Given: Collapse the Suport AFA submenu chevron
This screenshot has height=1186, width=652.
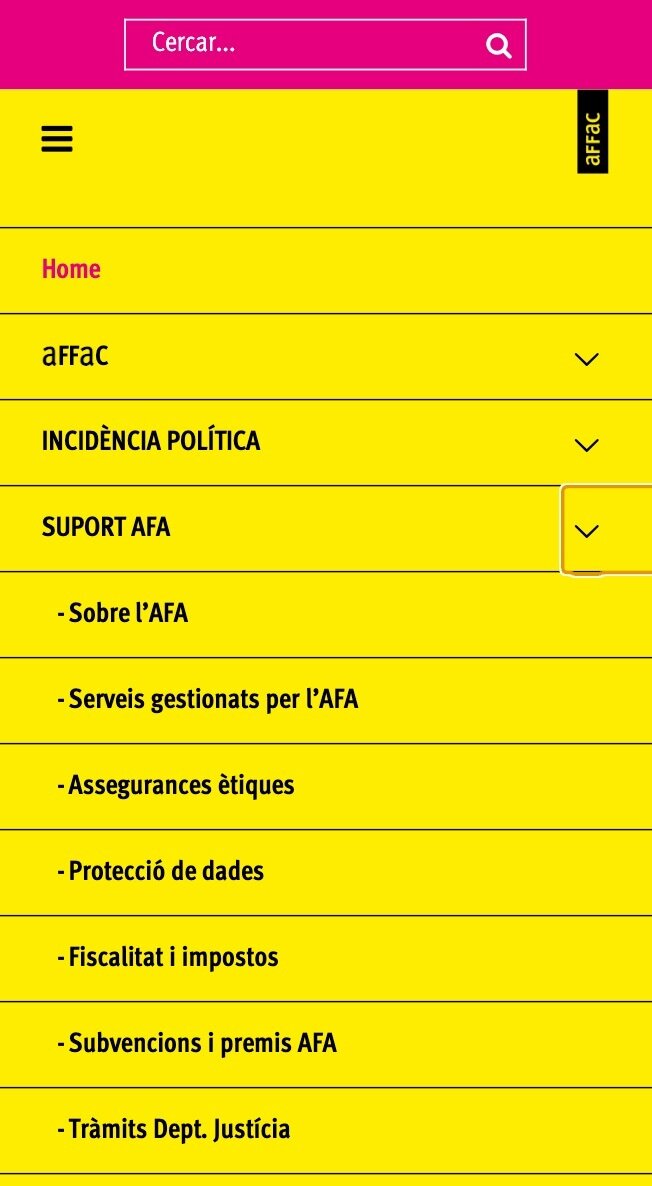Looking at the screenshot, I should coord(587,530).
